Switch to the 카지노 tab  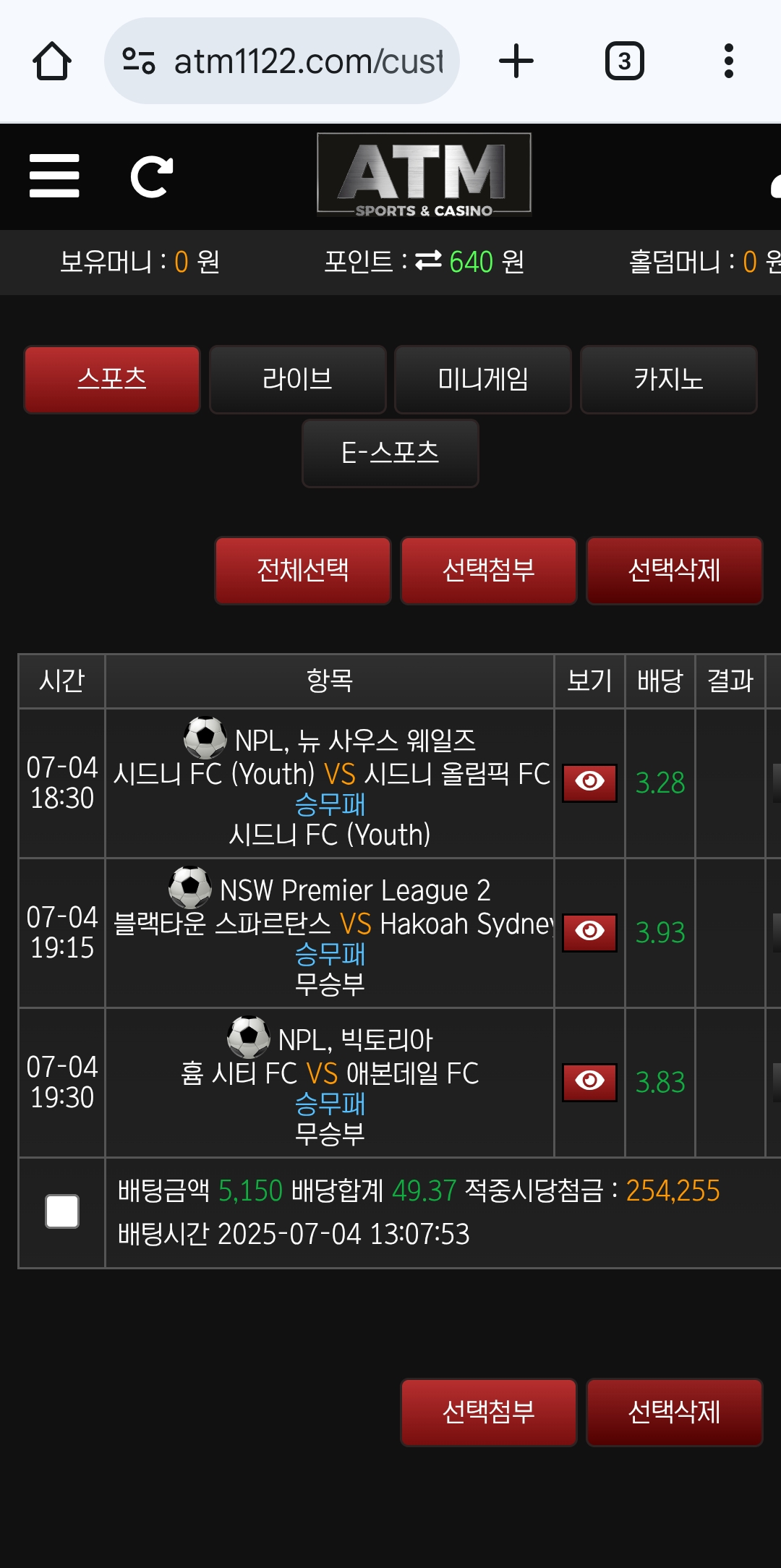pyautogui.click(x=669, y=380)
